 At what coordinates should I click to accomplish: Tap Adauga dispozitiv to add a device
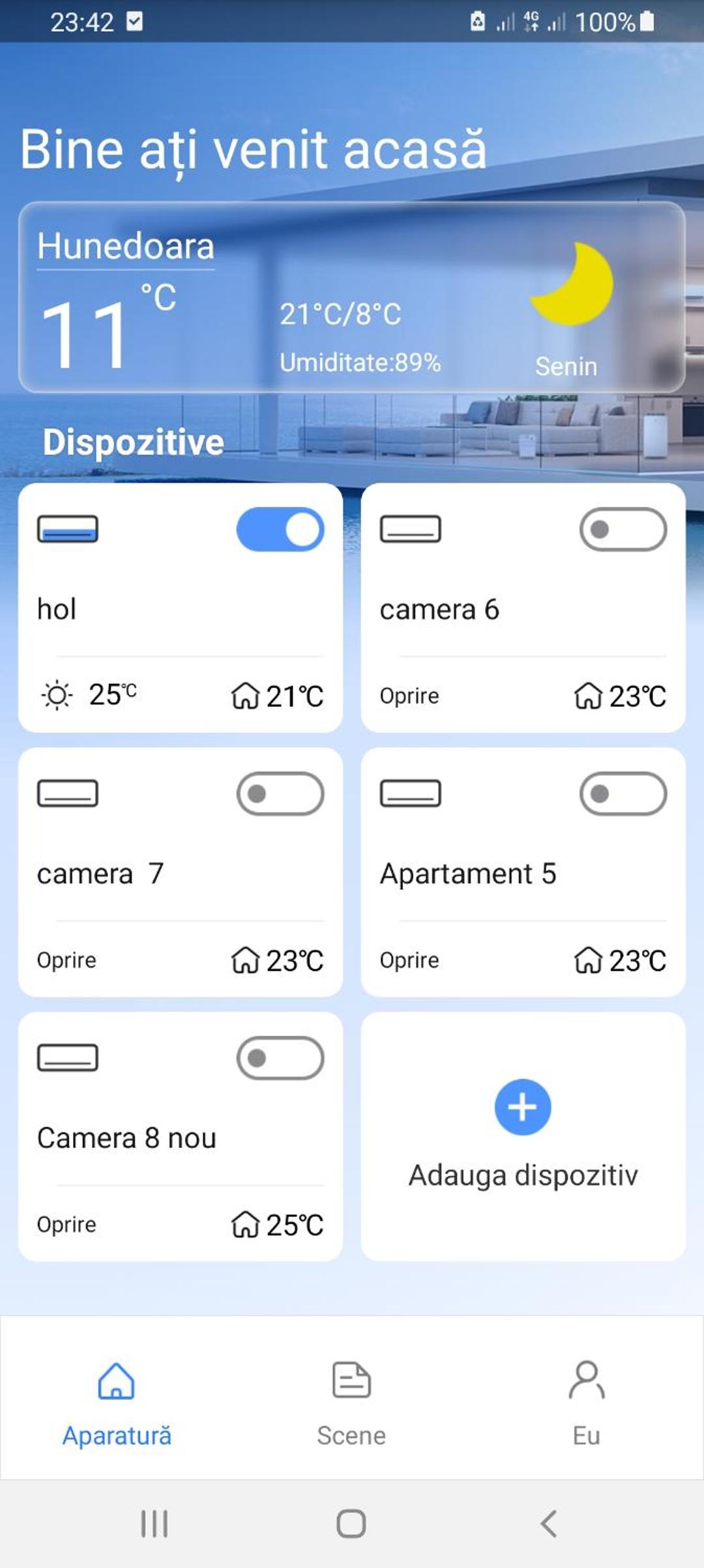(x=523, y=1136)
